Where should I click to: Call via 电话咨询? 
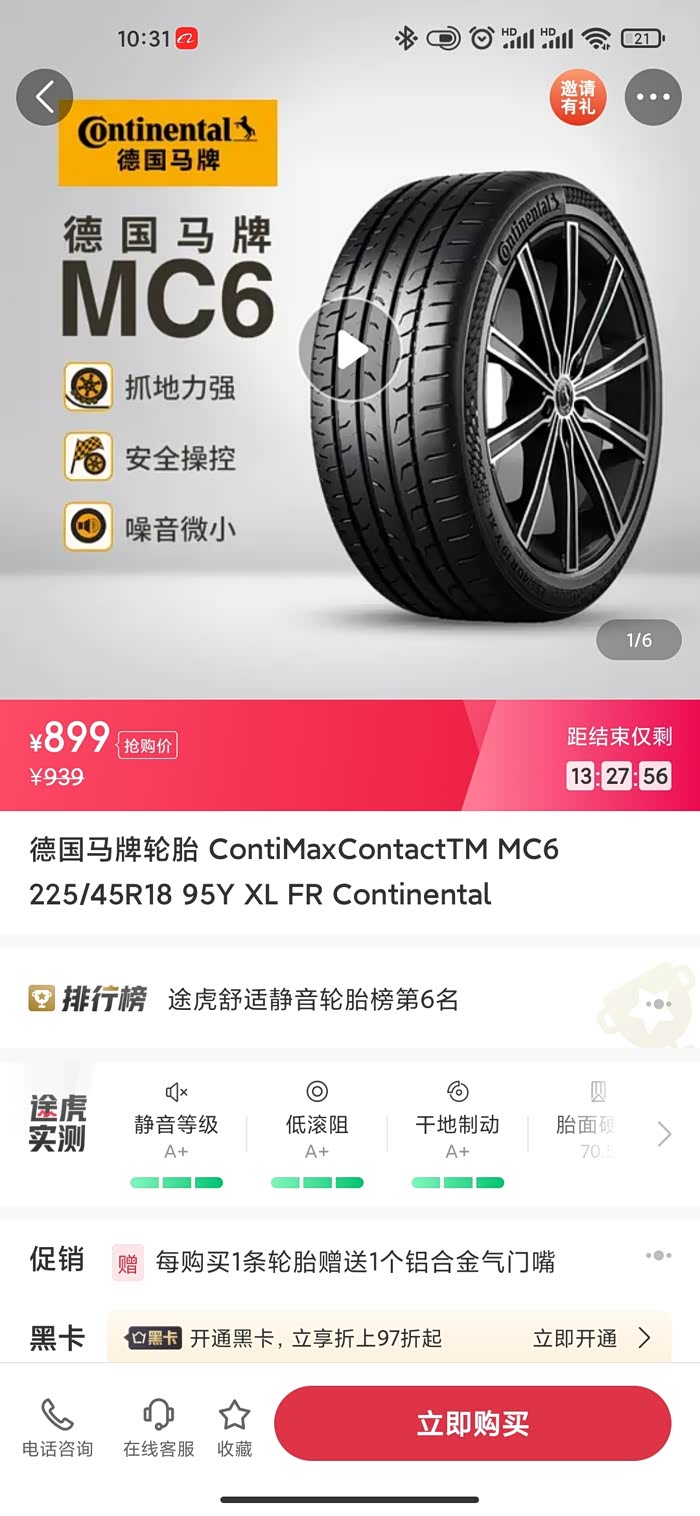click(x=57, y=1427)
